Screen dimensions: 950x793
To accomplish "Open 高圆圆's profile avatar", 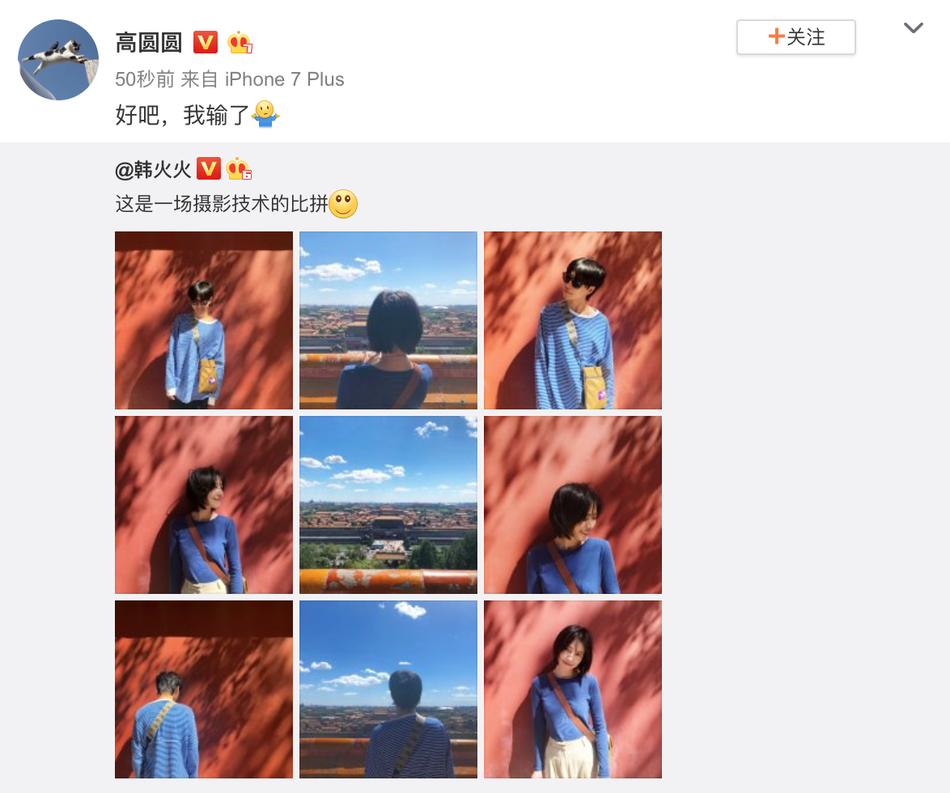I will coord(58,59).
